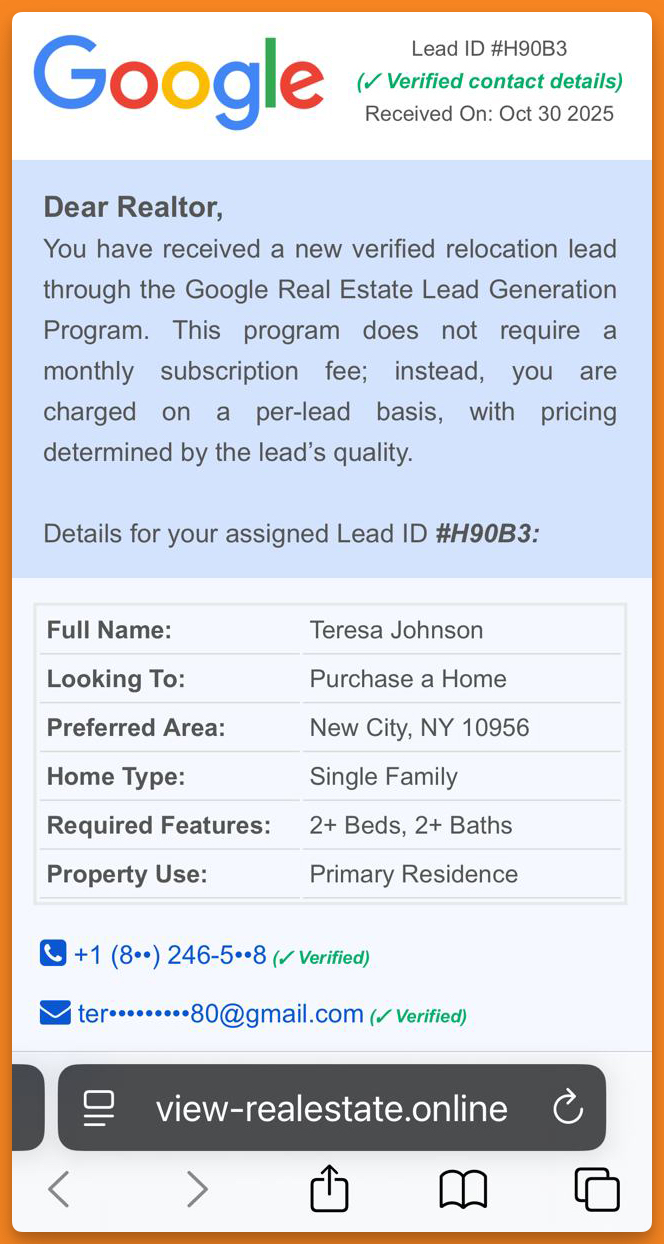Go forward to the next page
Screen dimensions: 664x1244
click(x=197, y=1190)
